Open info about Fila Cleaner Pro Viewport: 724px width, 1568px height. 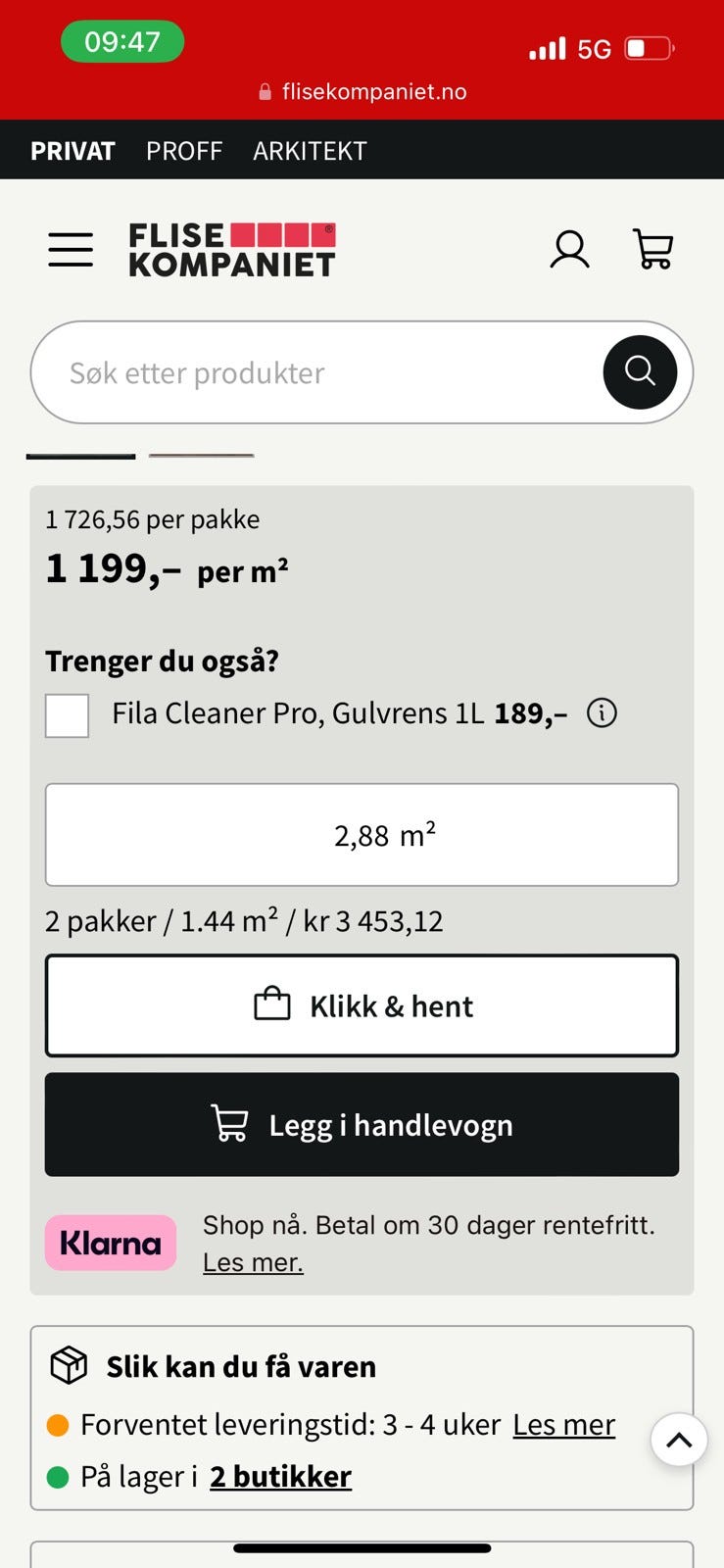(x=603, y=713)
